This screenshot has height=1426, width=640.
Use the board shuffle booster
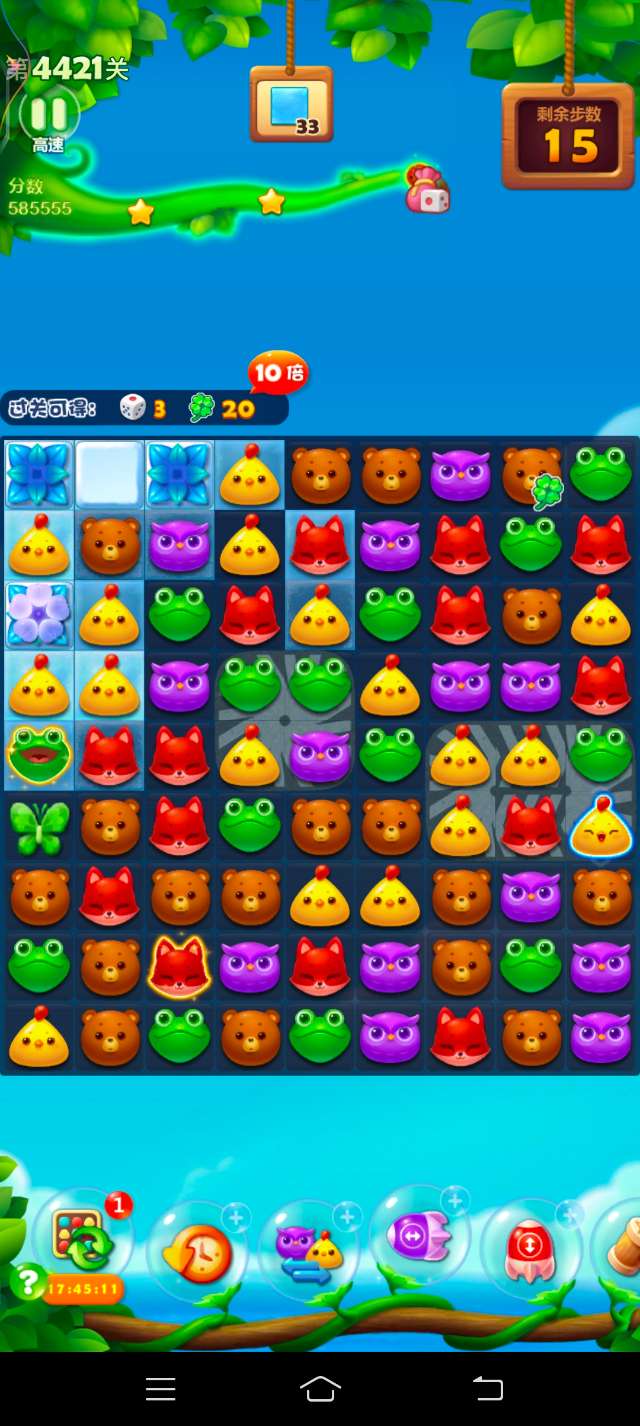coord(82,1242)
